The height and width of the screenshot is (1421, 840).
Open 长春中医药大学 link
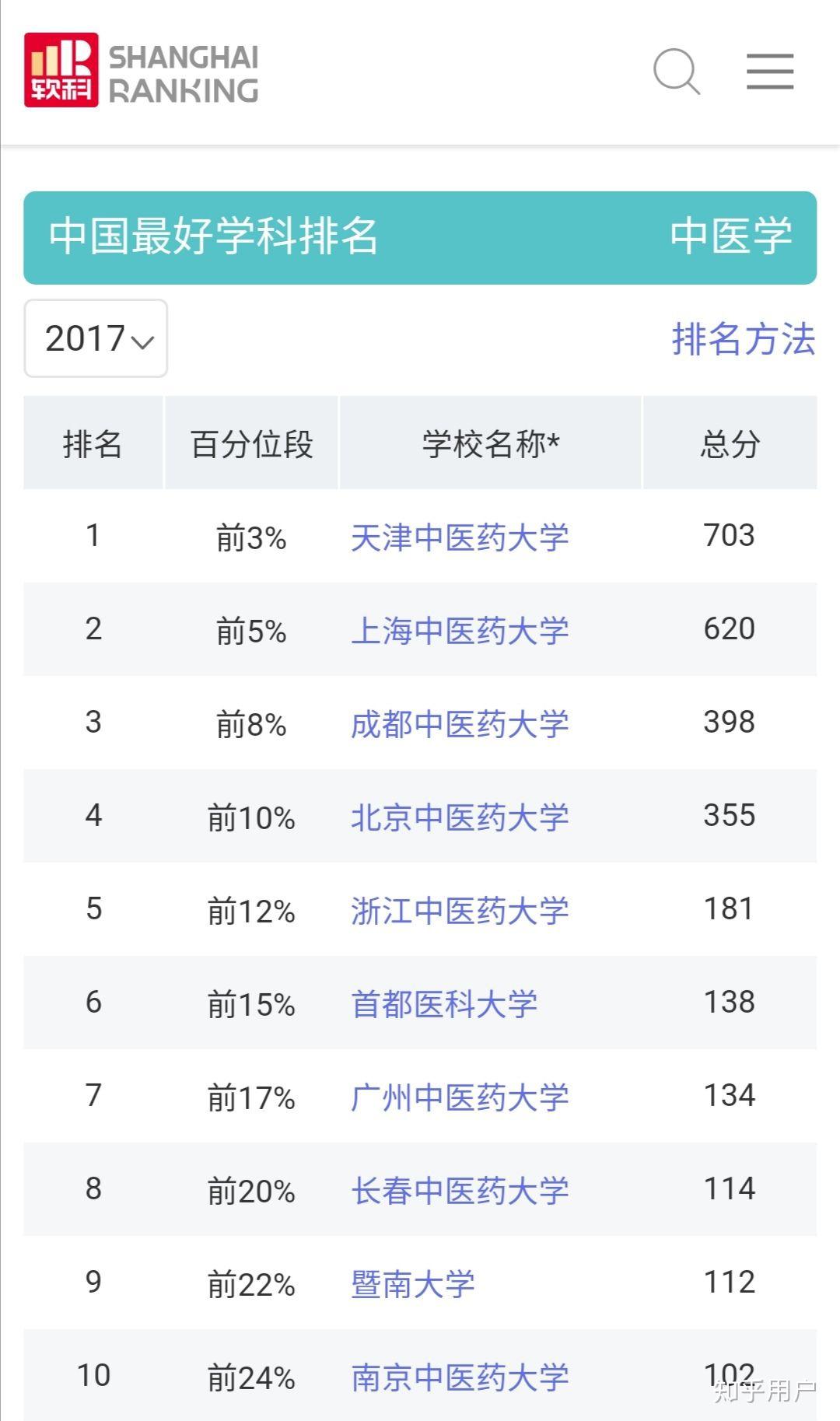coord(460,1191)
